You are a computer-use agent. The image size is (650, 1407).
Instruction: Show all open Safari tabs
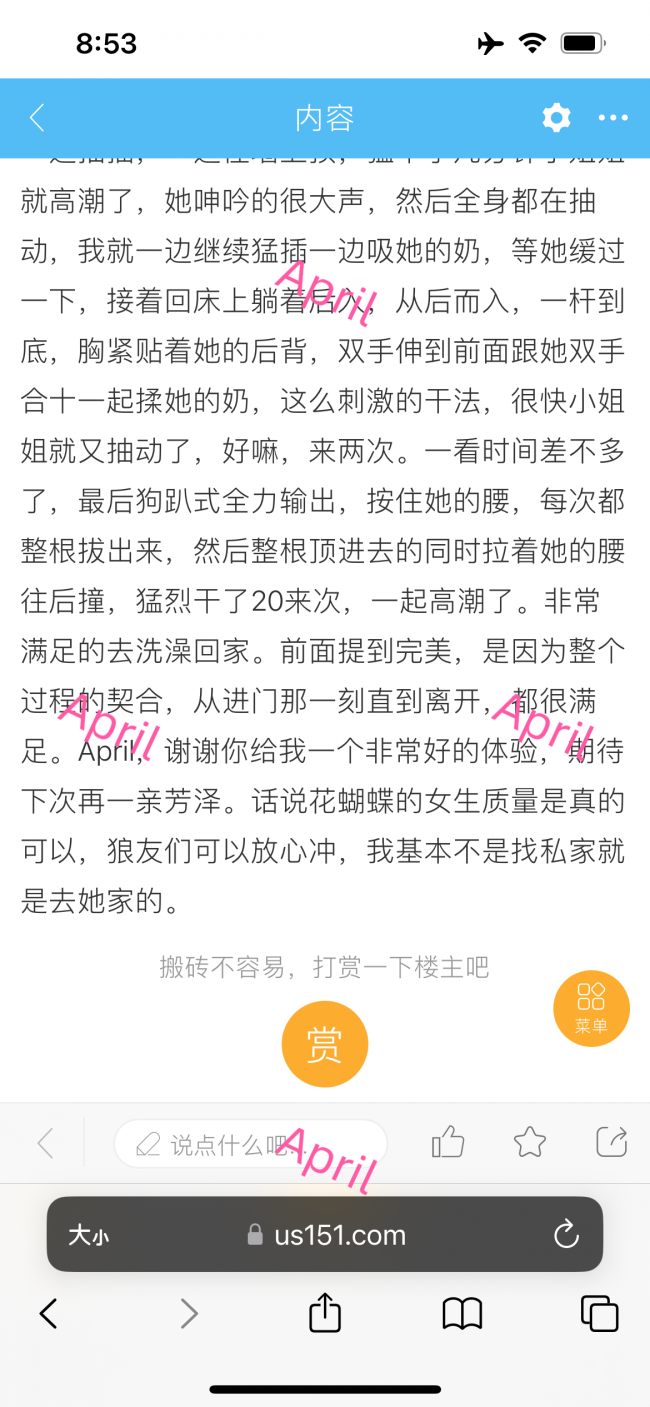[599, 1313]
